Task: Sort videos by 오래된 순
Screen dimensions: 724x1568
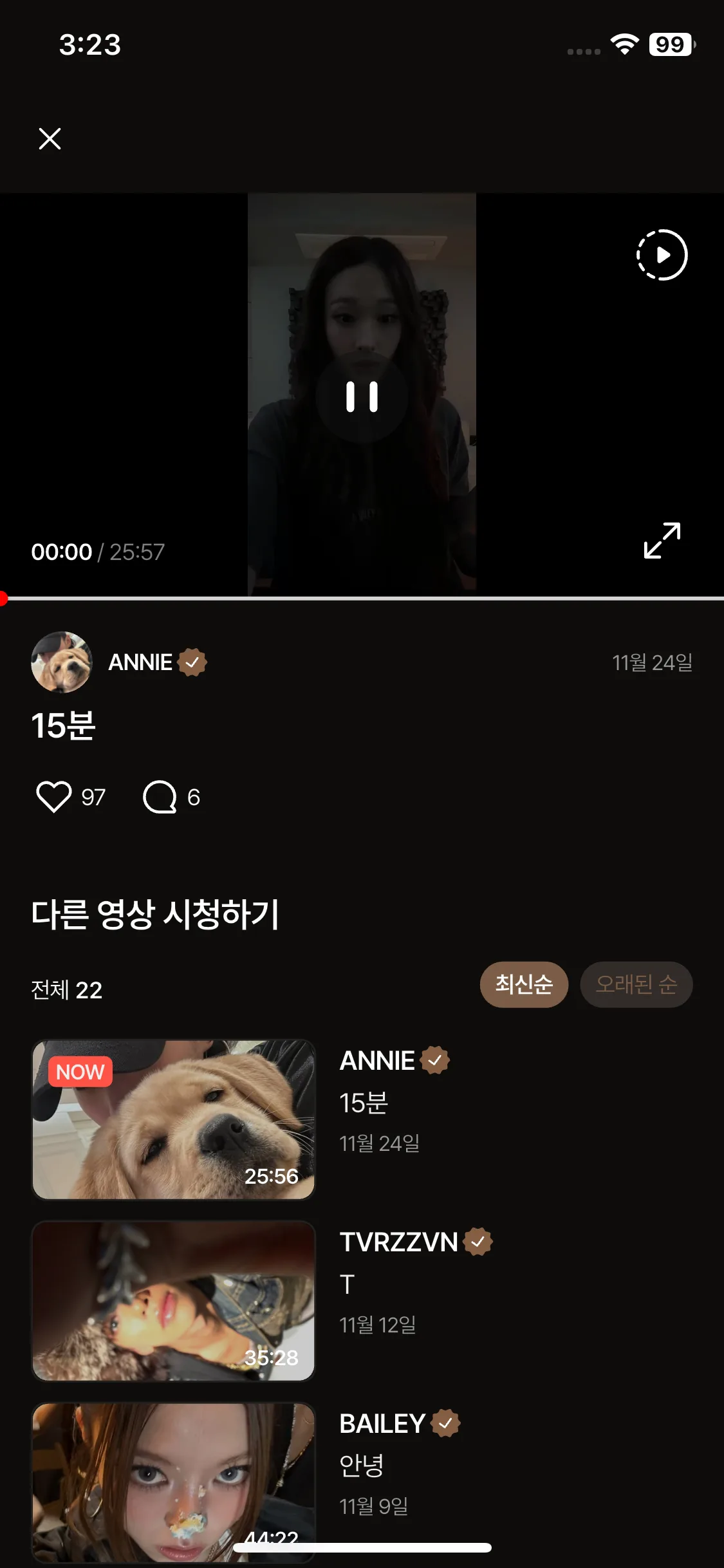Action: pos(636,984)
